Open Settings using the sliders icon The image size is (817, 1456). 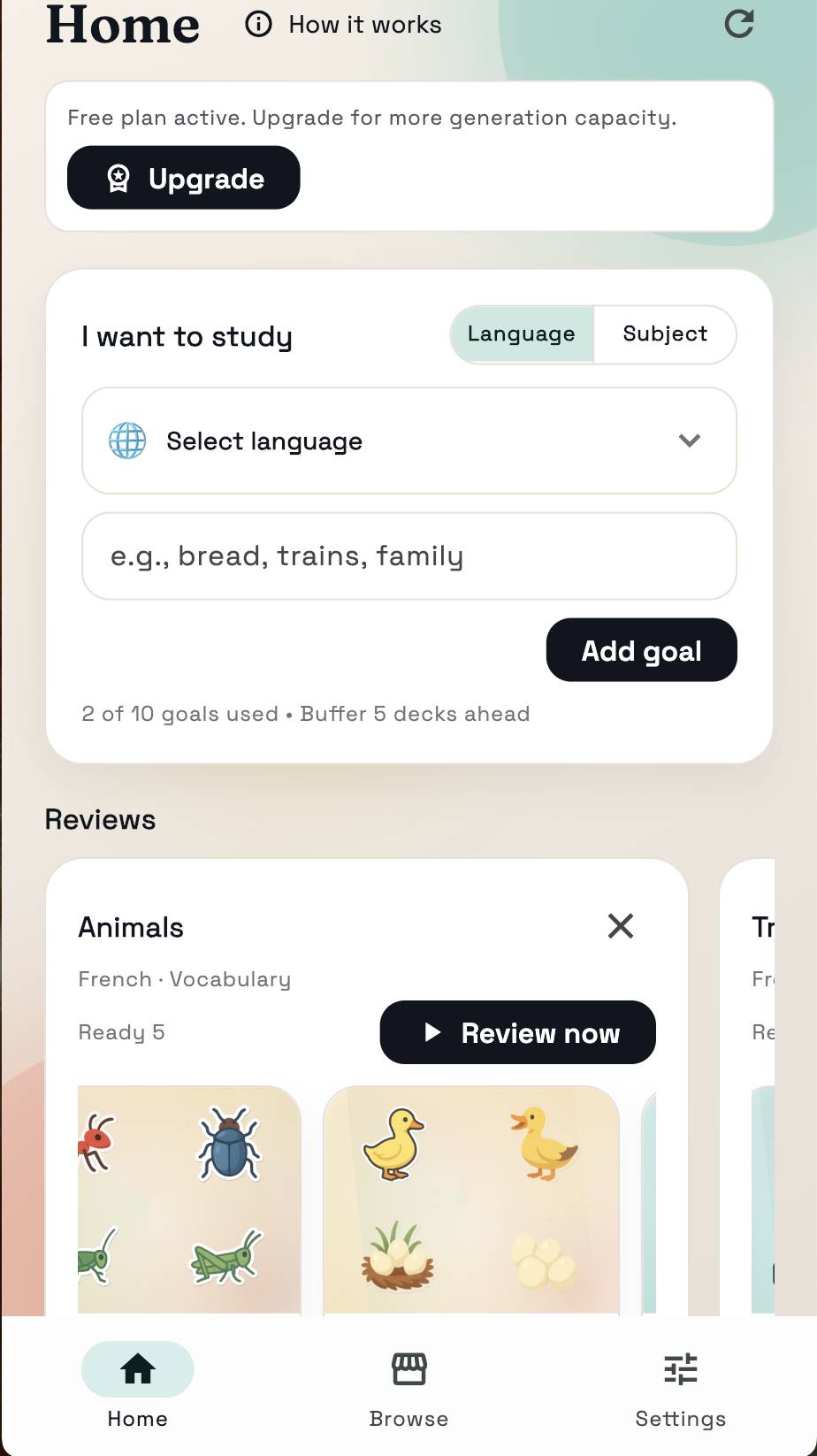680,1368
